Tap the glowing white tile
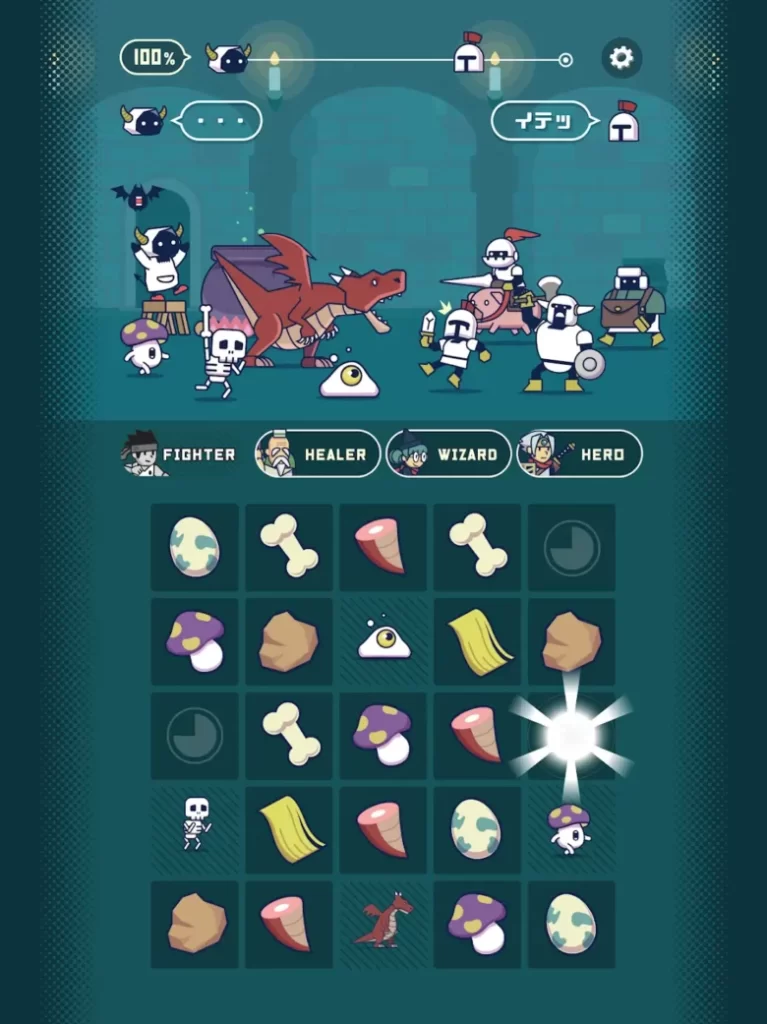 pyautogui.click(x=571, y=736)
